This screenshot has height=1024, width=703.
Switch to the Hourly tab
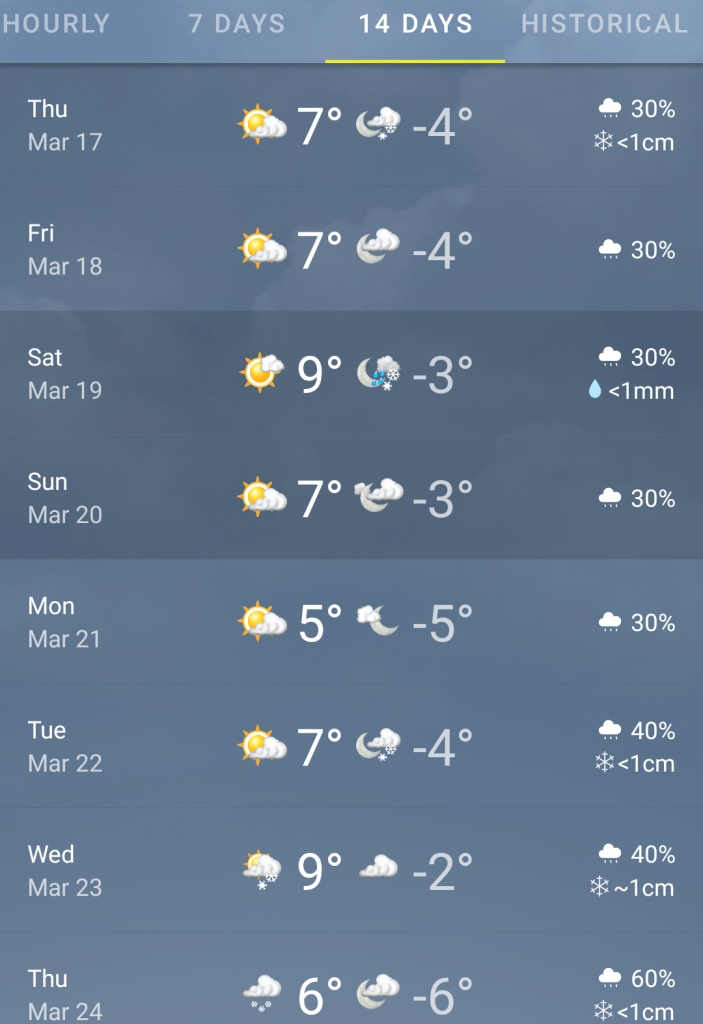[x=56, y=24]
